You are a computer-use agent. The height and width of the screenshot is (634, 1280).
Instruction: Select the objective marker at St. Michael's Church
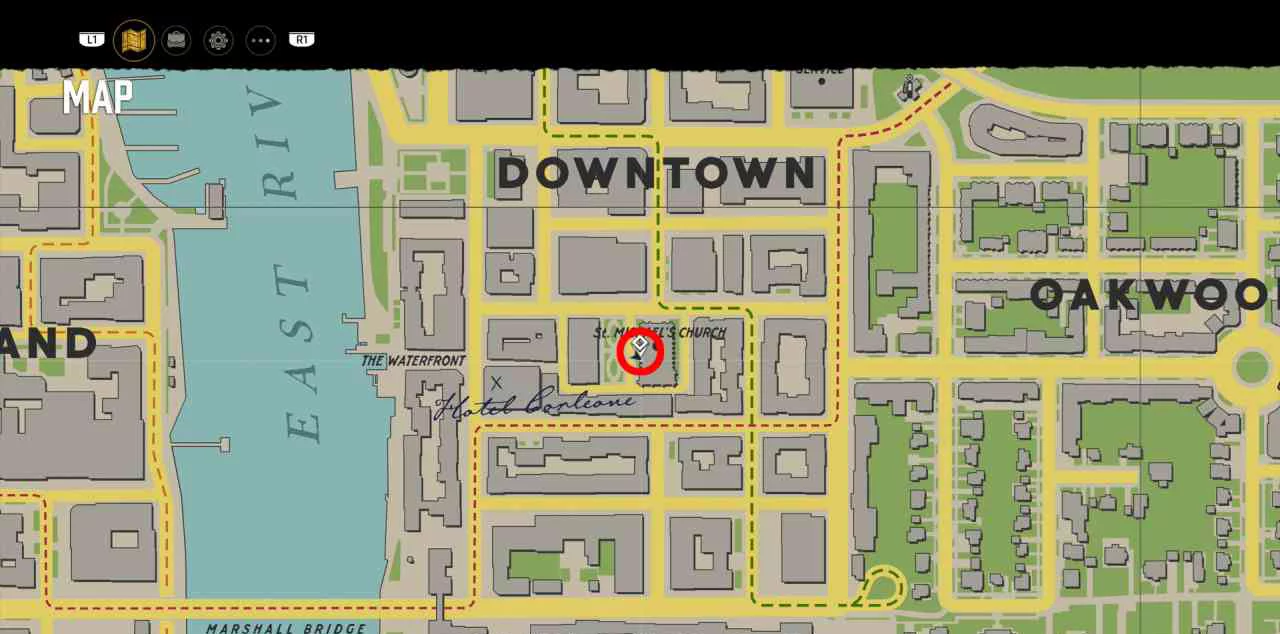coord(640,351)
